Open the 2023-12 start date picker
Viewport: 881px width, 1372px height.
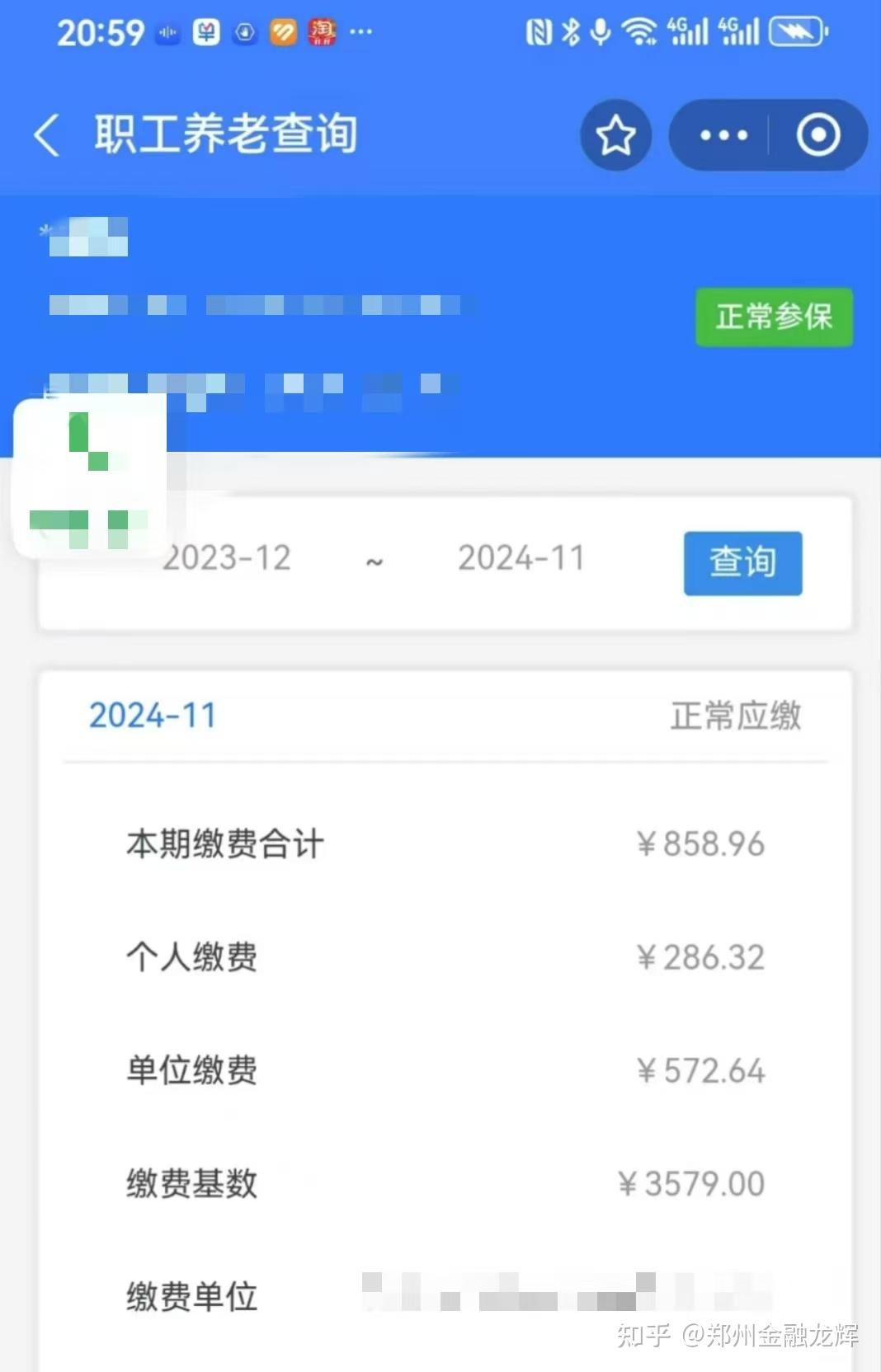click(x=226, y=558)
